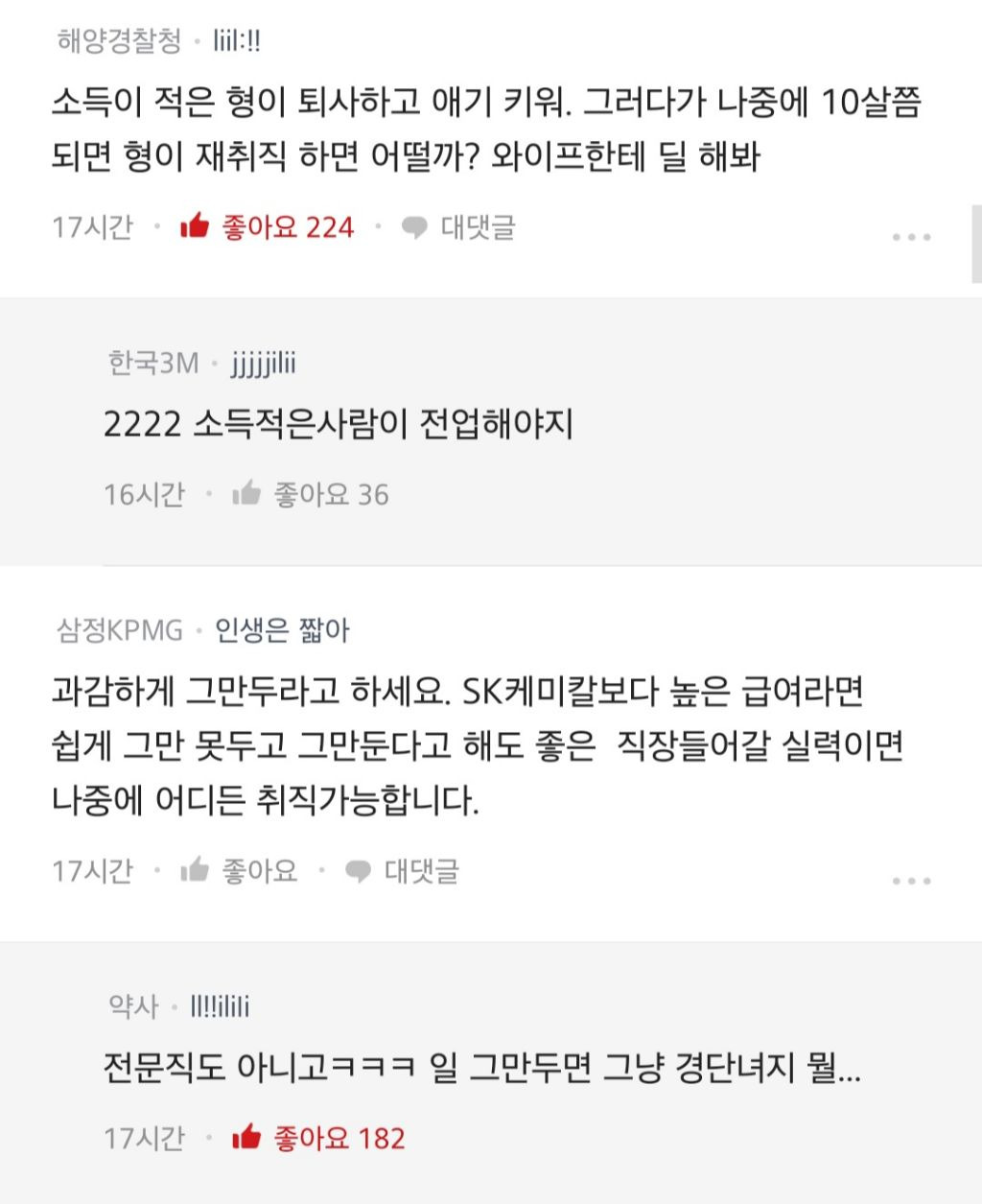Open the overflow menu on 삼정KPMG comment

pos(911,880)
